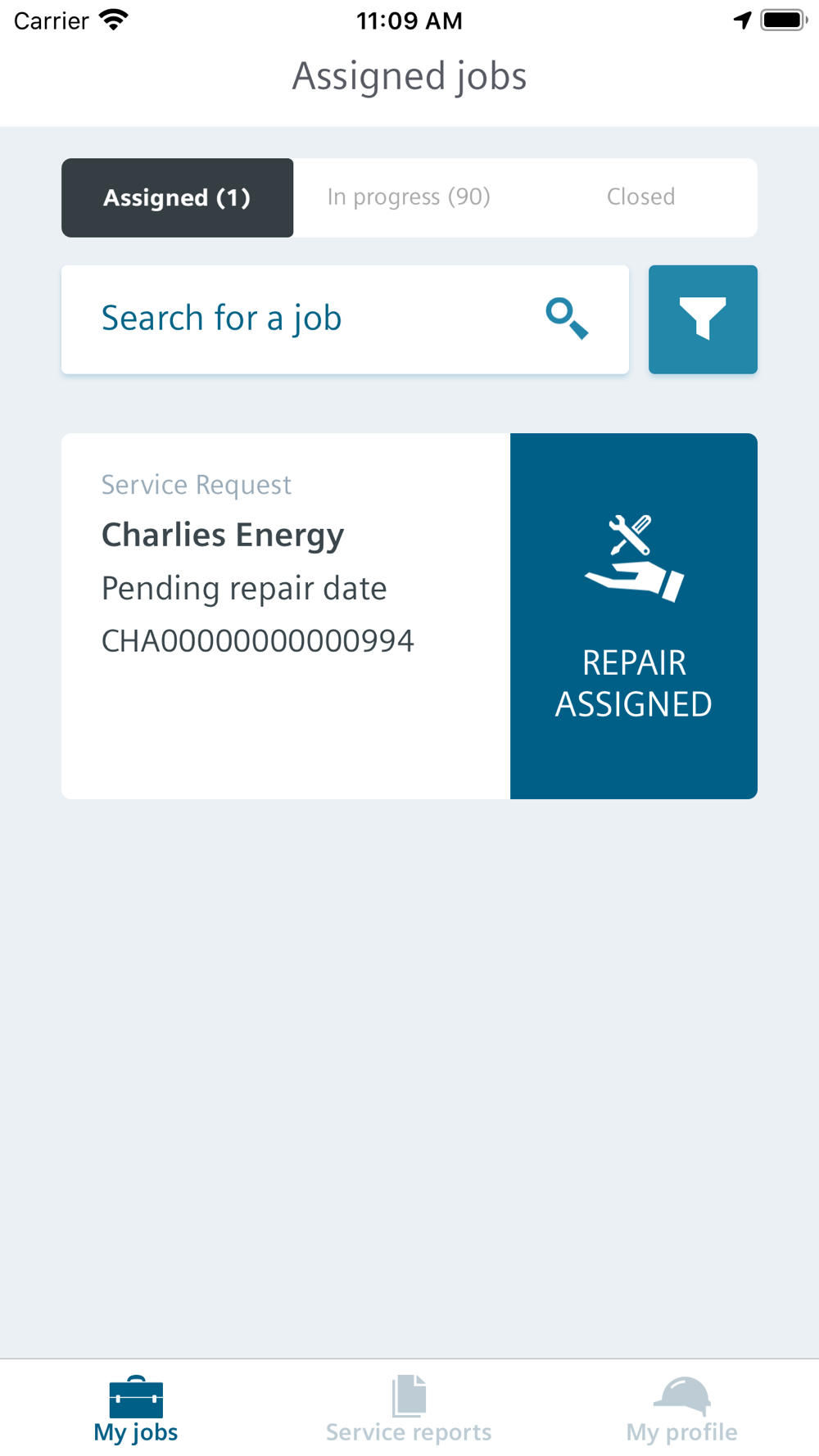Go to My jobs
The width and height of the screenshot is (819, 1456).
[x=136, y=1409]
